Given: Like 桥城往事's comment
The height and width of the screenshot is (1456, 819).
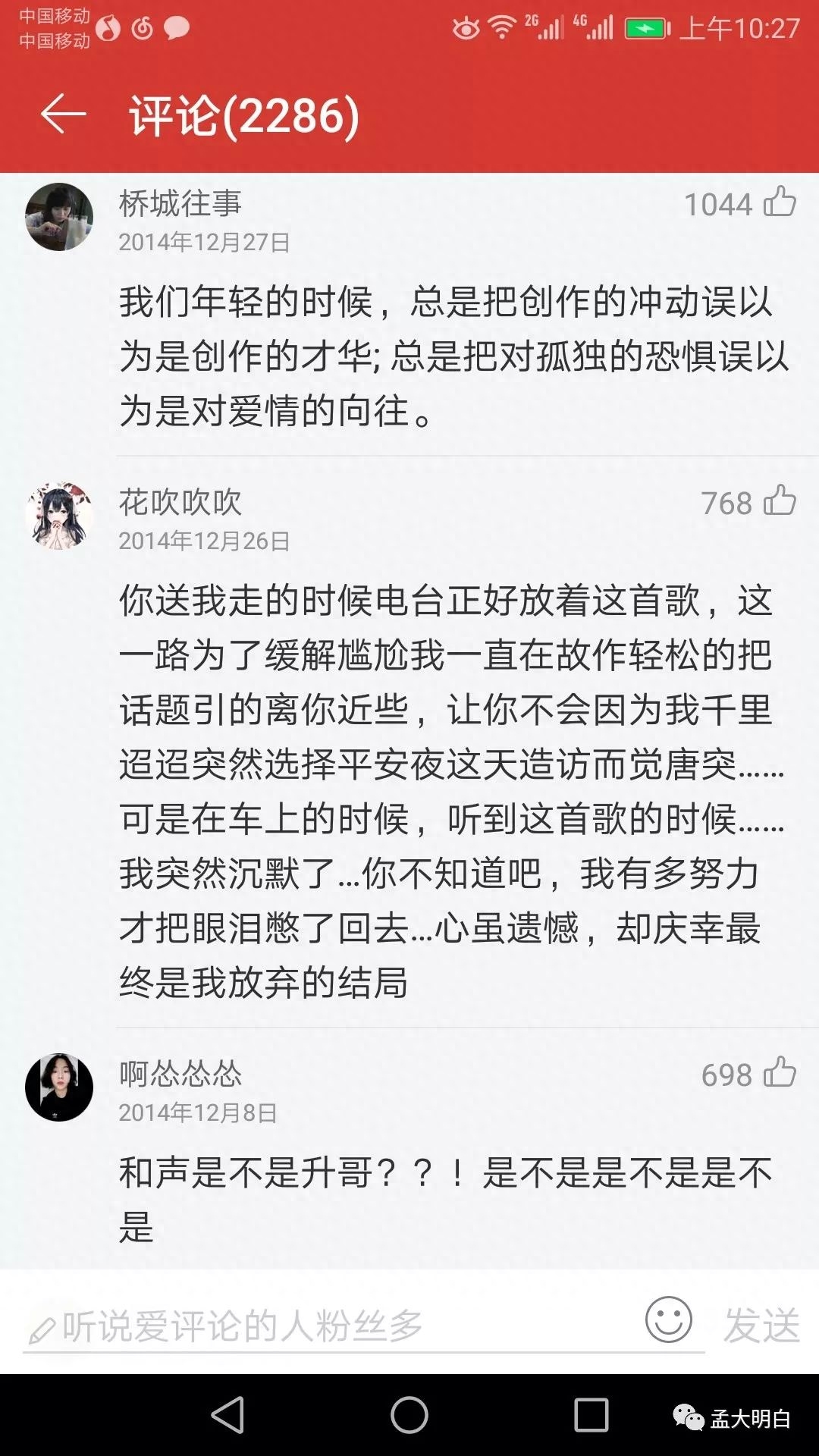Looking at the screenshot, I should [780, 202].
